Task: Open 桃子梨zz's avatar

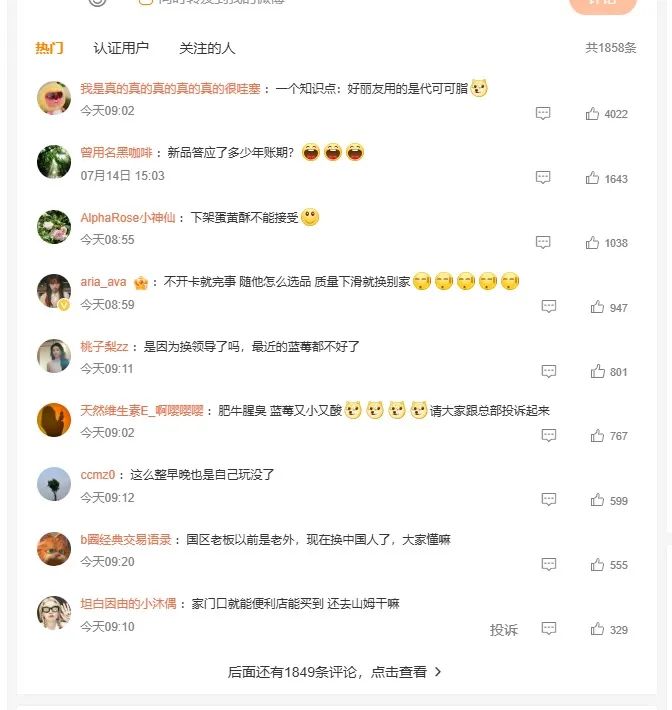Action: (x=54, y=355)
